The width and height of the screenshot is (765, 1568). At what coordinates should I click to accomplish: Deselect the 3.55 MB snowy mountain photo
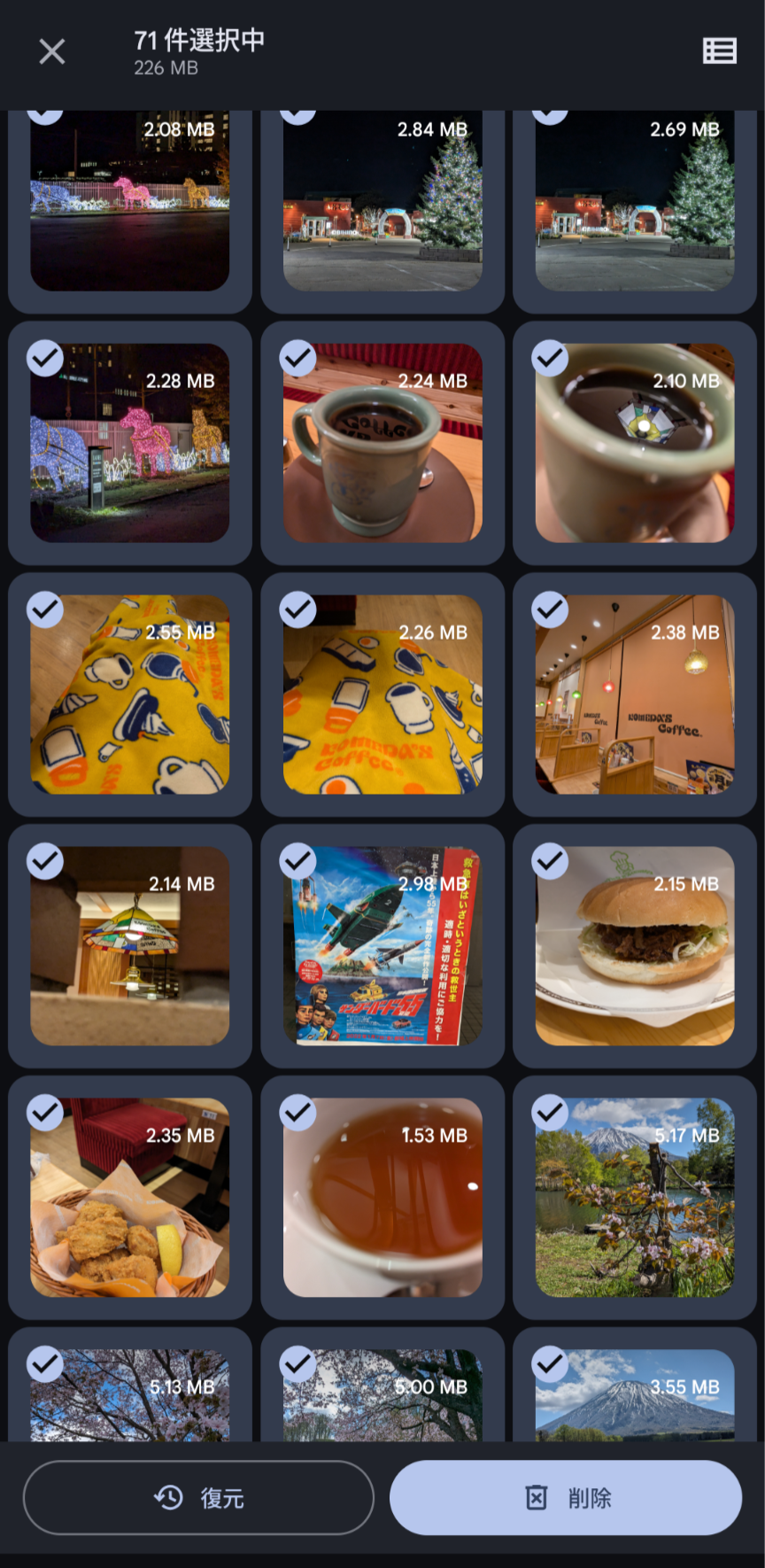pyautogui.click(x=550, y=1364)
